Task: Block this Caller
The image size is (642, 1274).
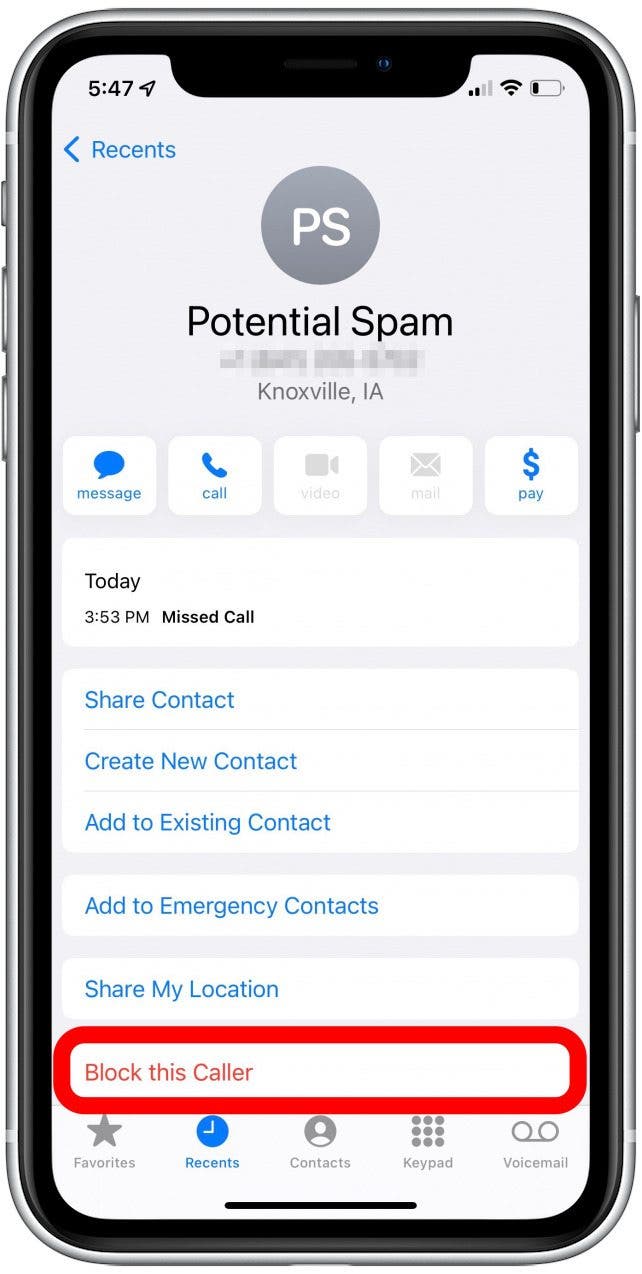Action: (x=169, y=1072)
